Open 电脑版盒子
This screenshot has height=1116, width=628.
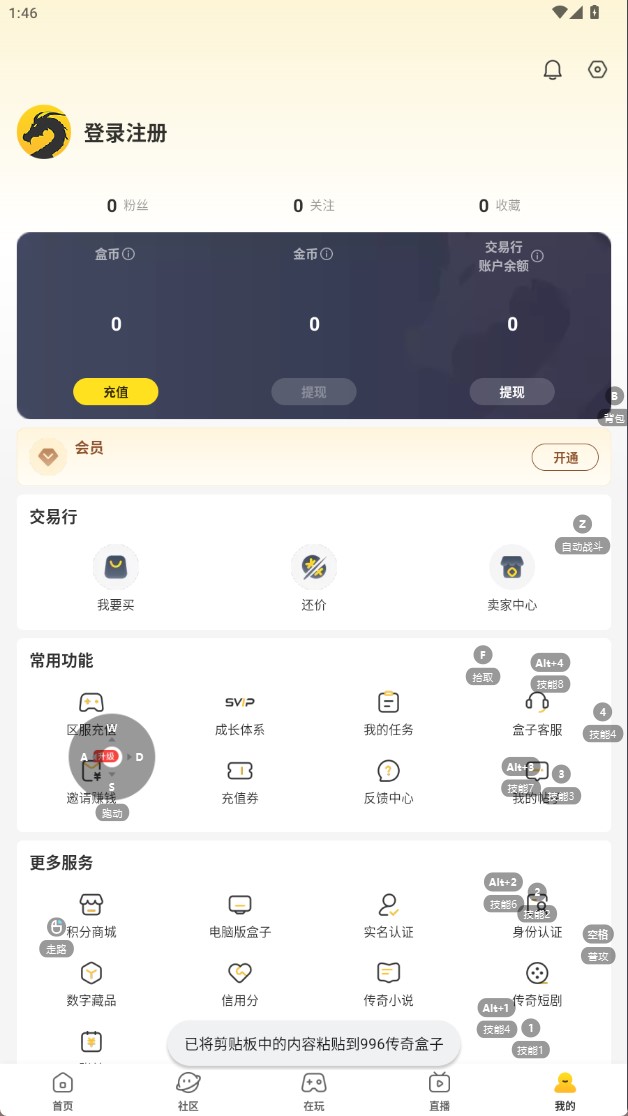[240, 916]
